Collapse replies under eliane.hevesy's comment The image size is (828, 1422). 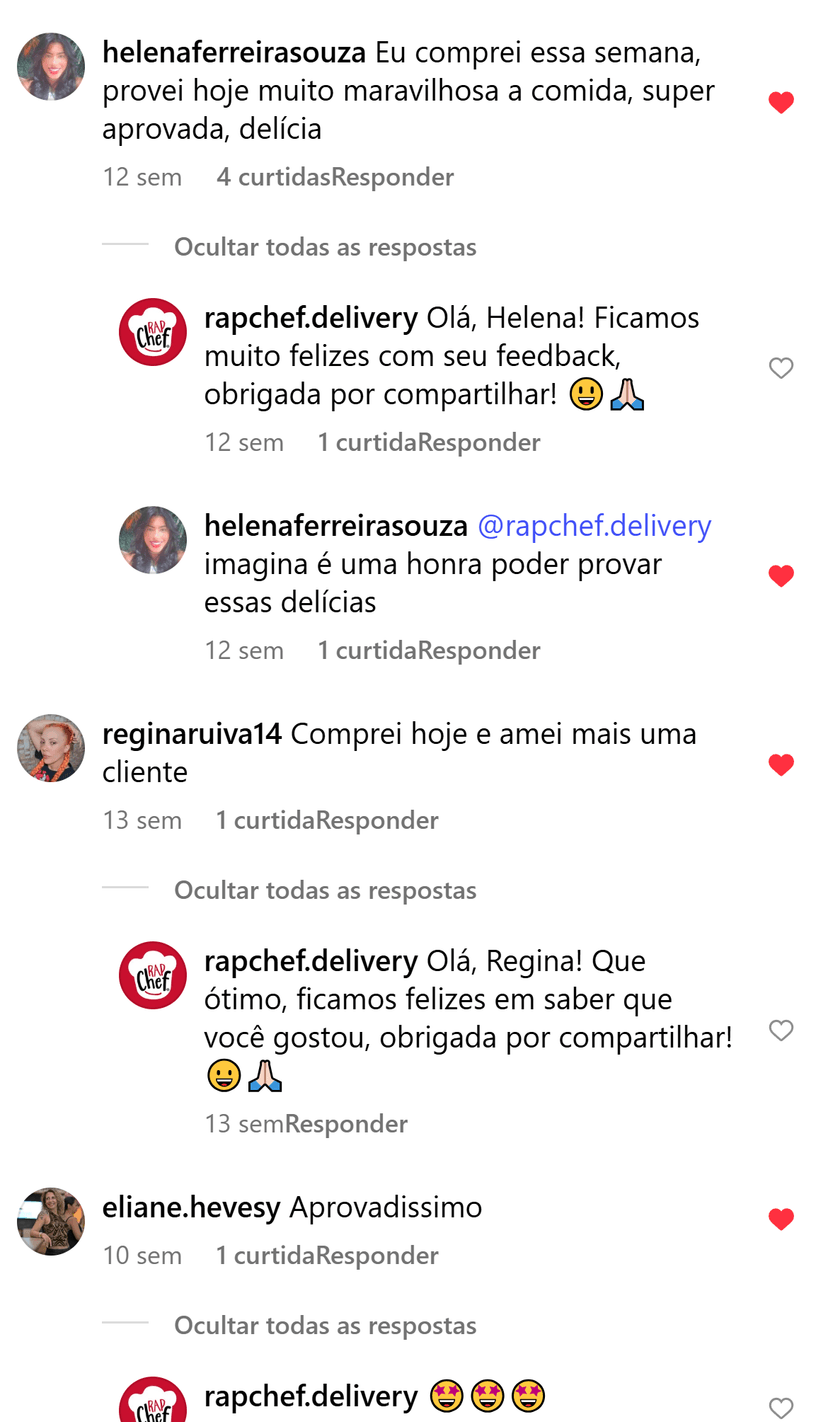(x=325, y=1324)
